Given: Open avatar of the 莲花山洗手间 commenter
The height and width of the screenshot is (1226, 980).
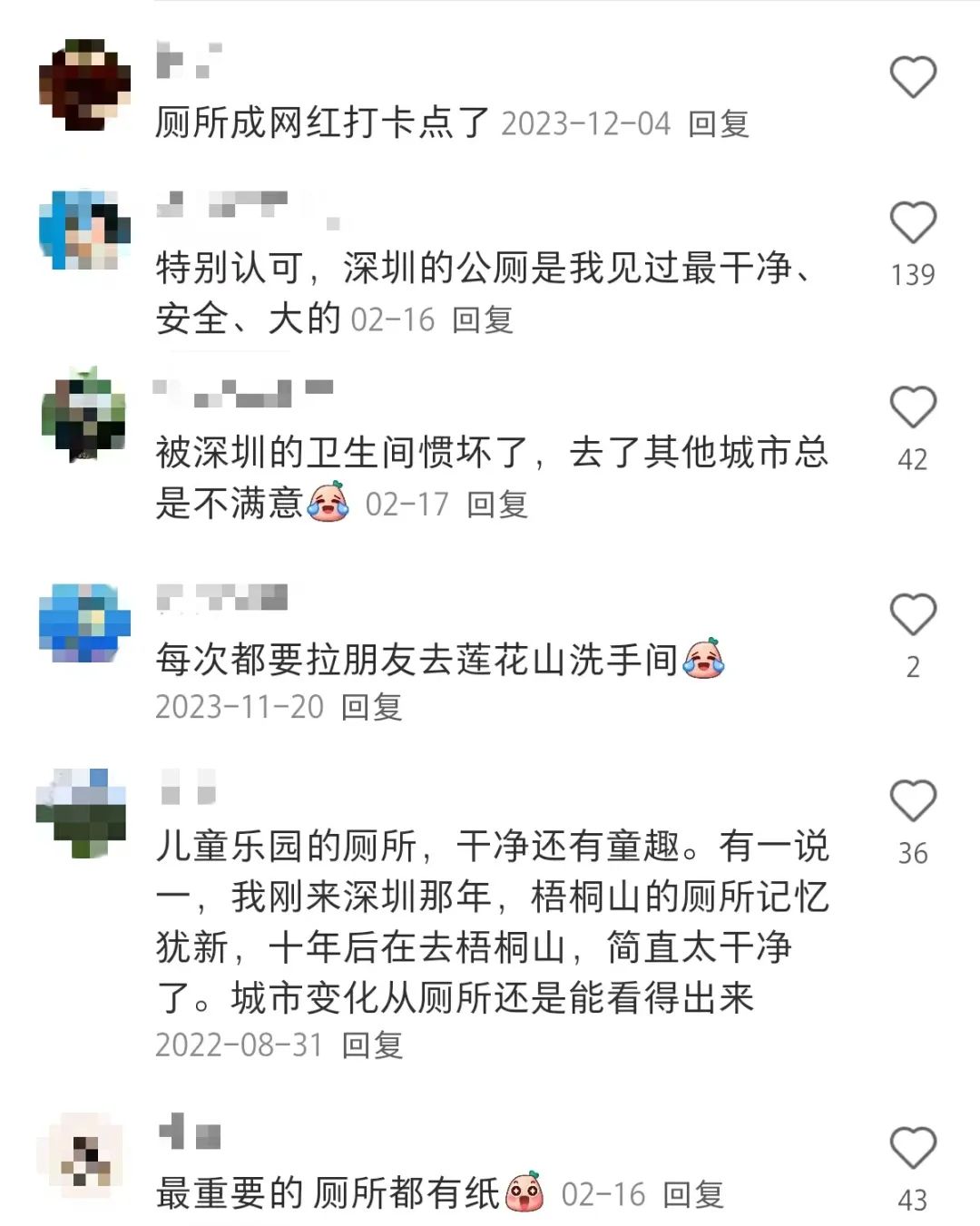Looking at the screenshot, I should click(x=83, y=623).
